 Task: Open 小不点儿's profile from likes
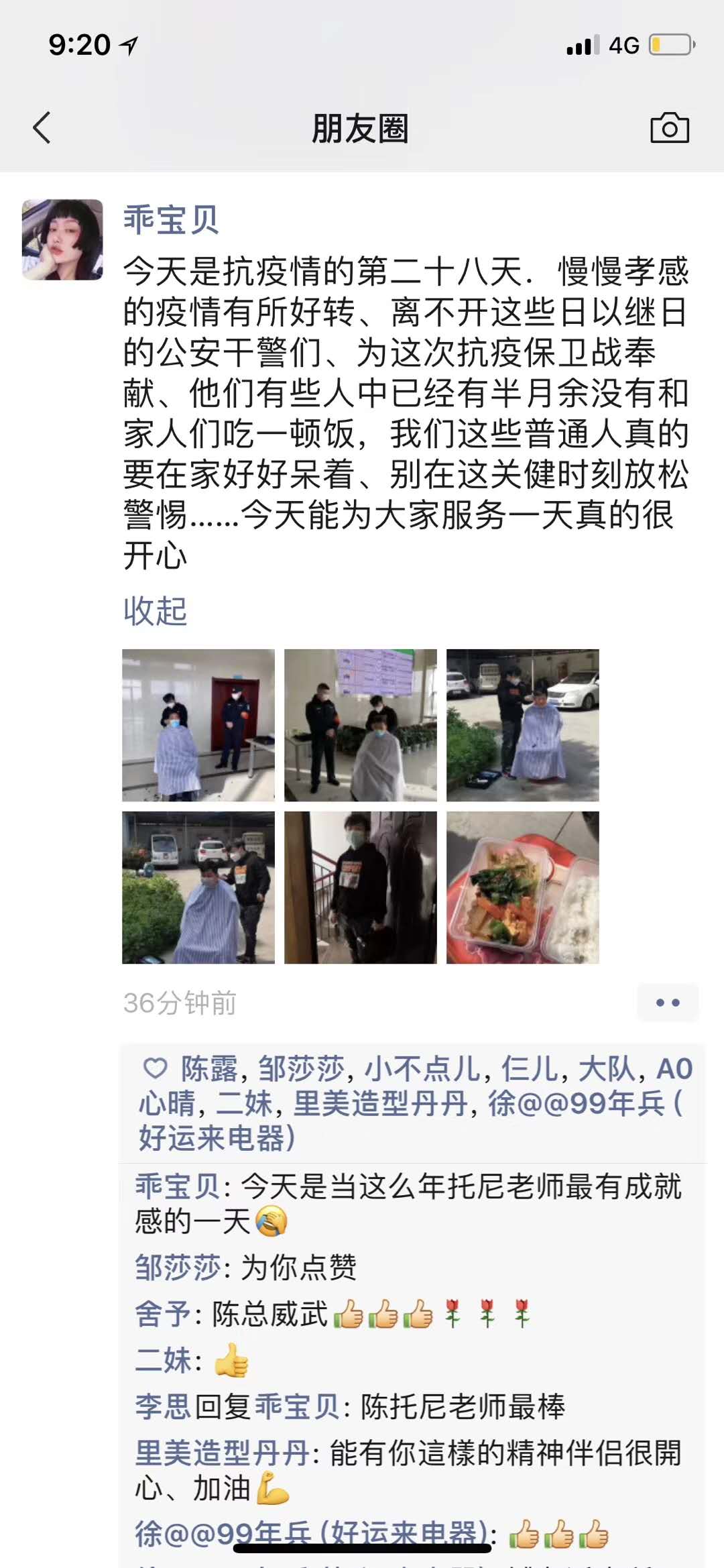(422, 1069)
